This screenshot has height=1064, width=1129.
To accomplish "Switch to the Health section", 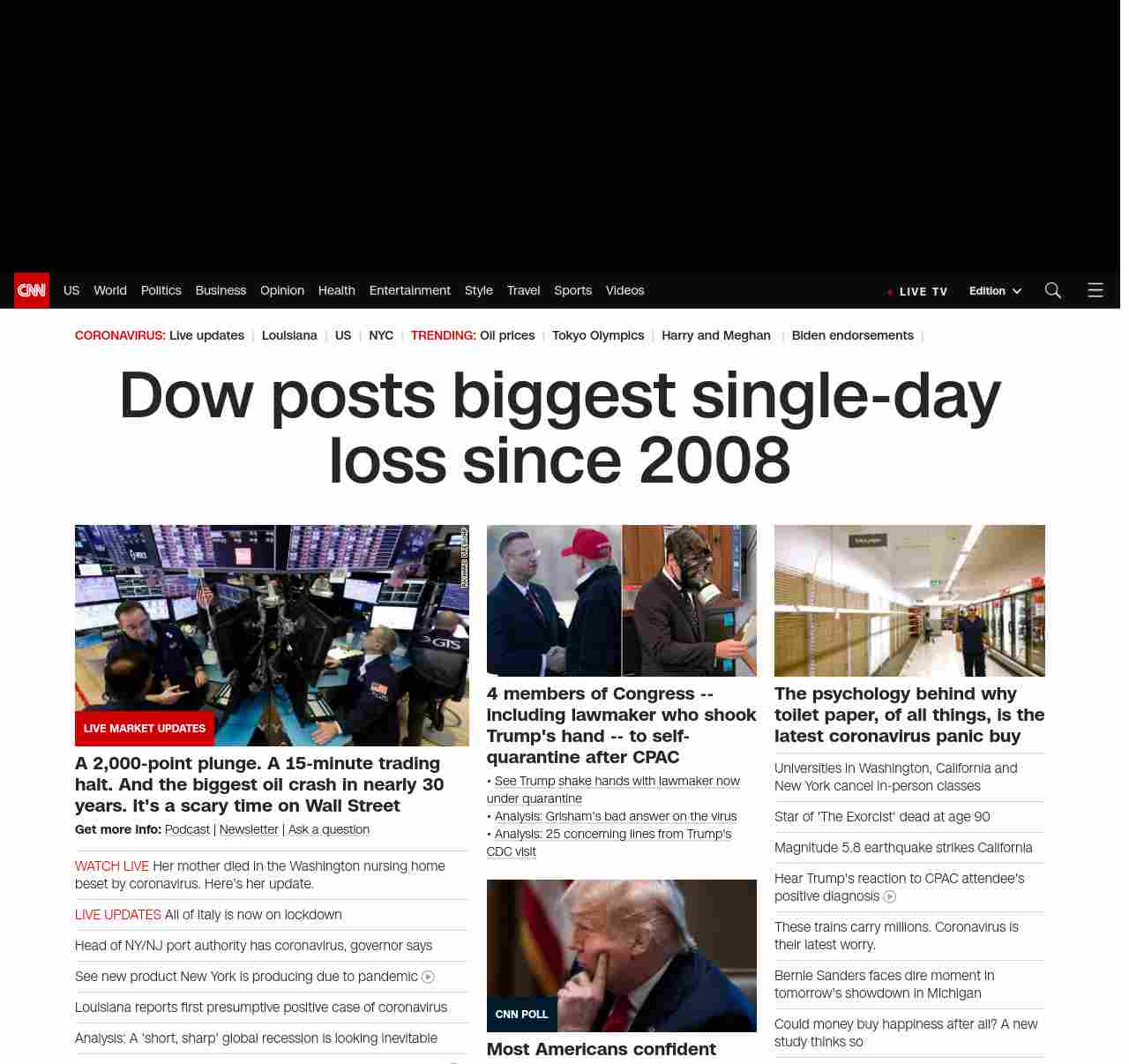I will coord(336,290).
